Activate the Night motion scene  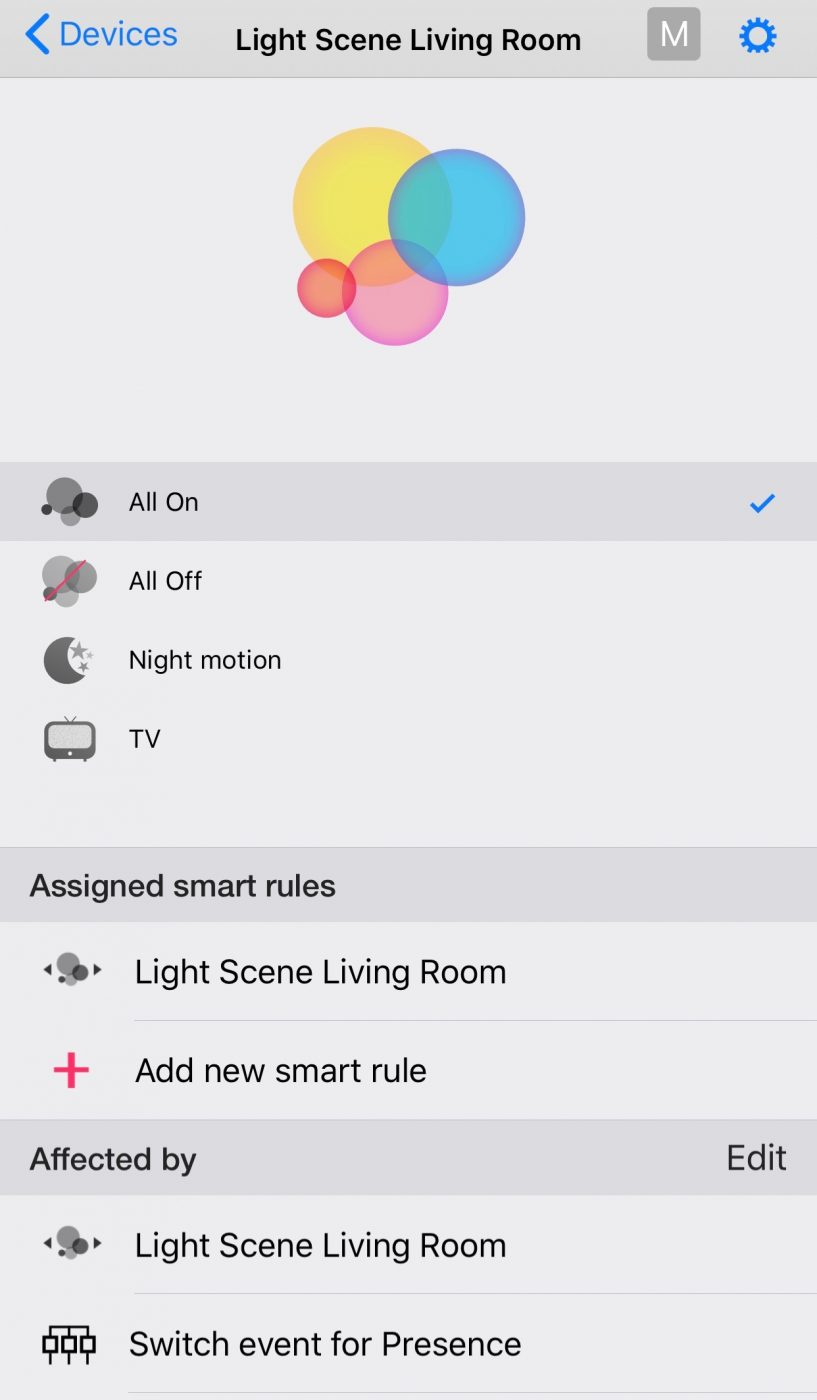(x=408, y=660)
